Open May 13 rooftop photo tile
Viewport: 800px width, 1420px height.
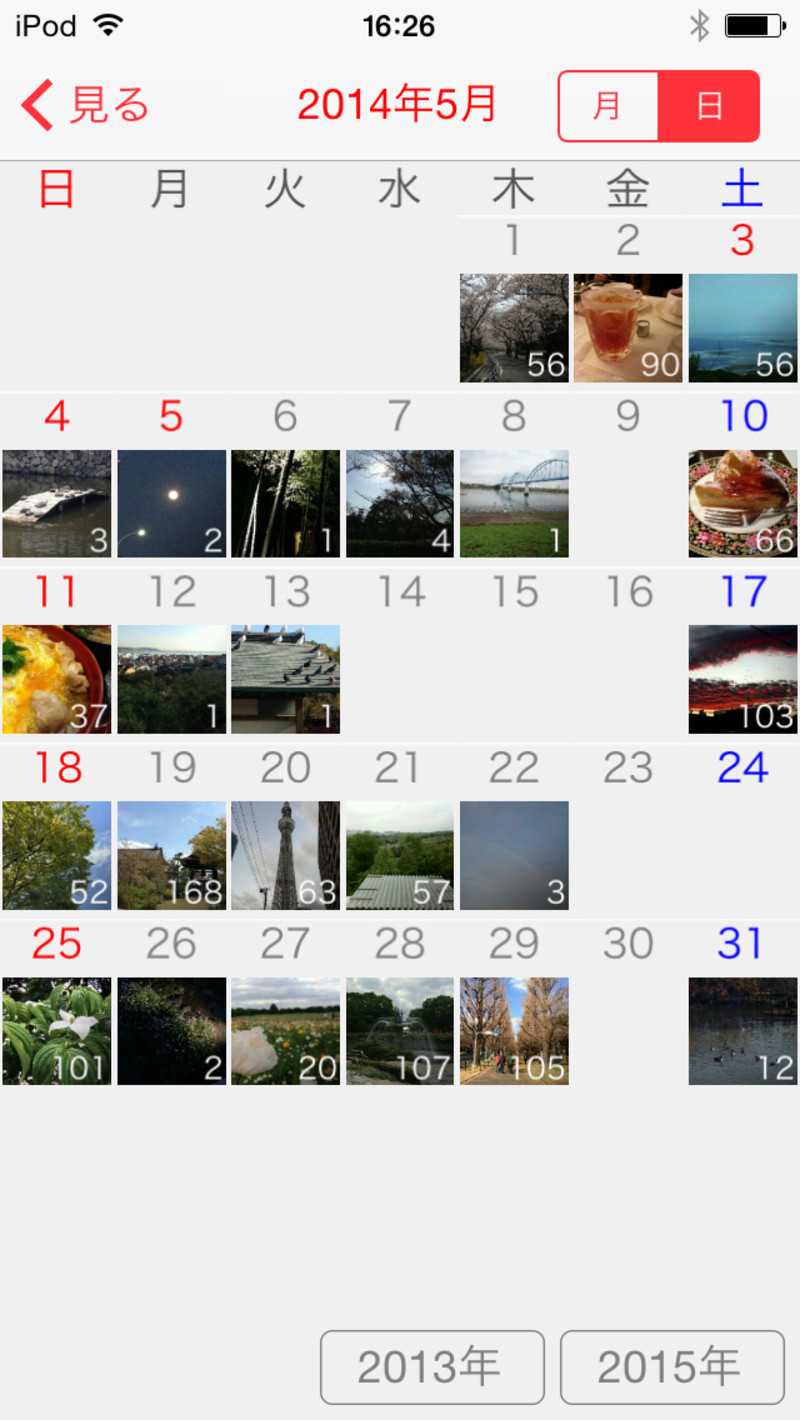pos(285,679)
